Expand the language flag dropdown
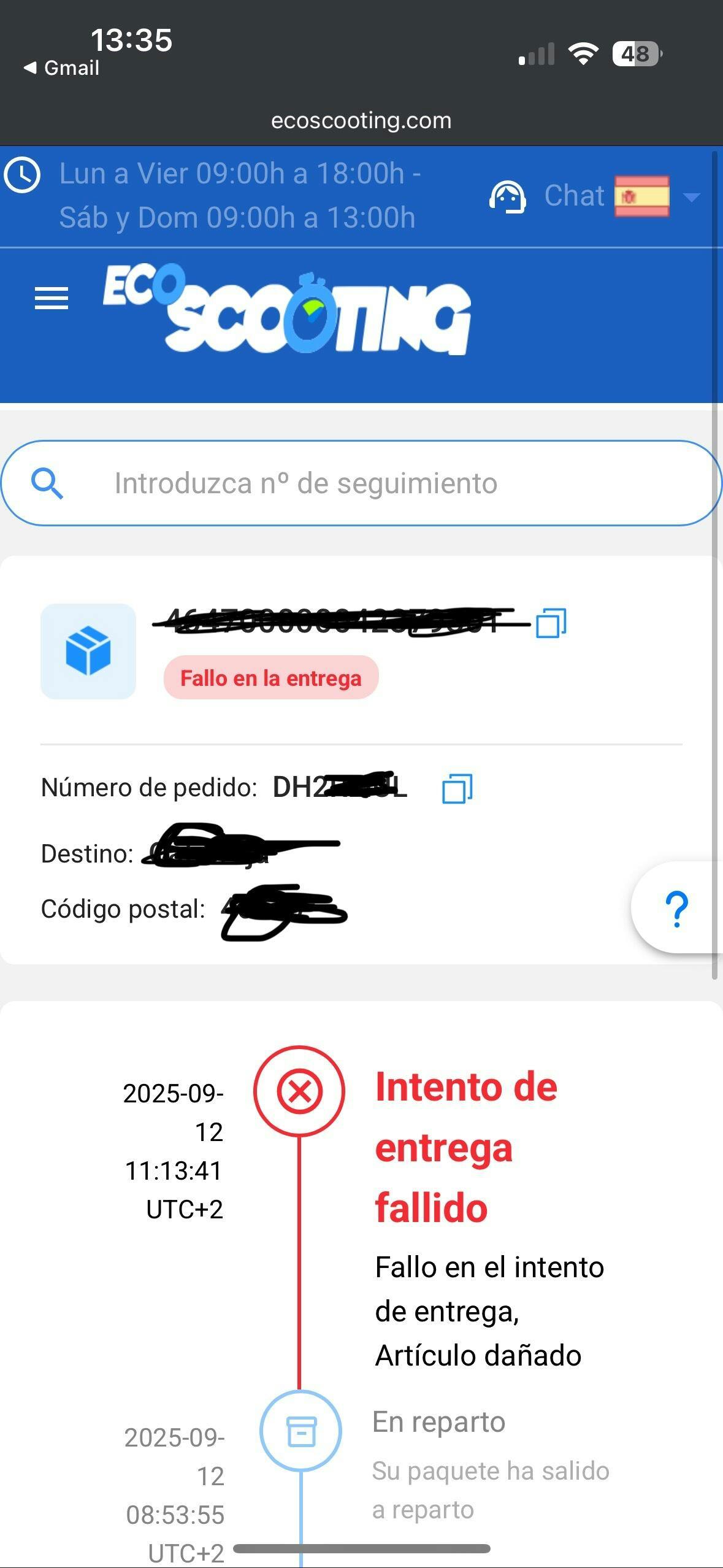 (x=657, y=196)
